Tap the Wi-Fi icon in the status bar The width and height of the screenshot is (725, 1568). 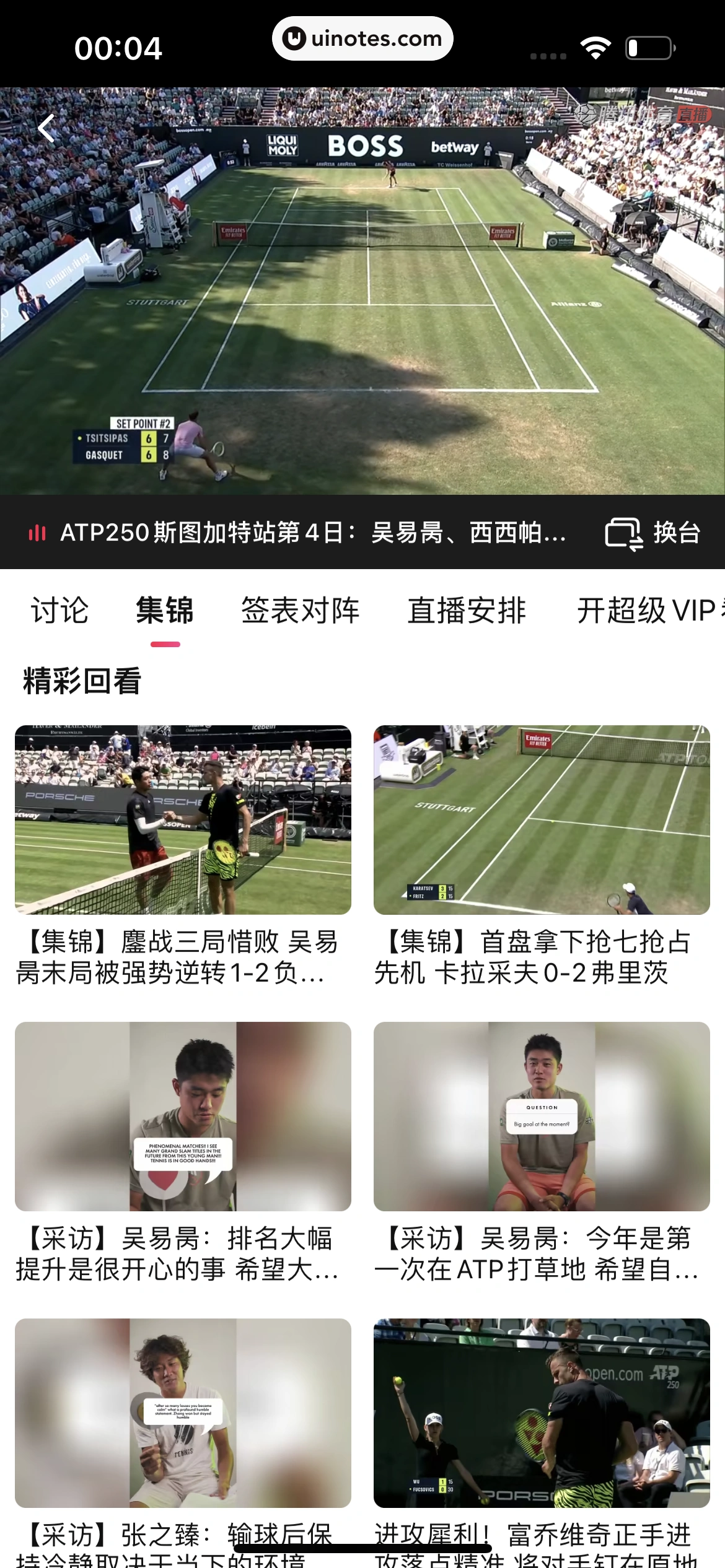(x=596, y=46)
